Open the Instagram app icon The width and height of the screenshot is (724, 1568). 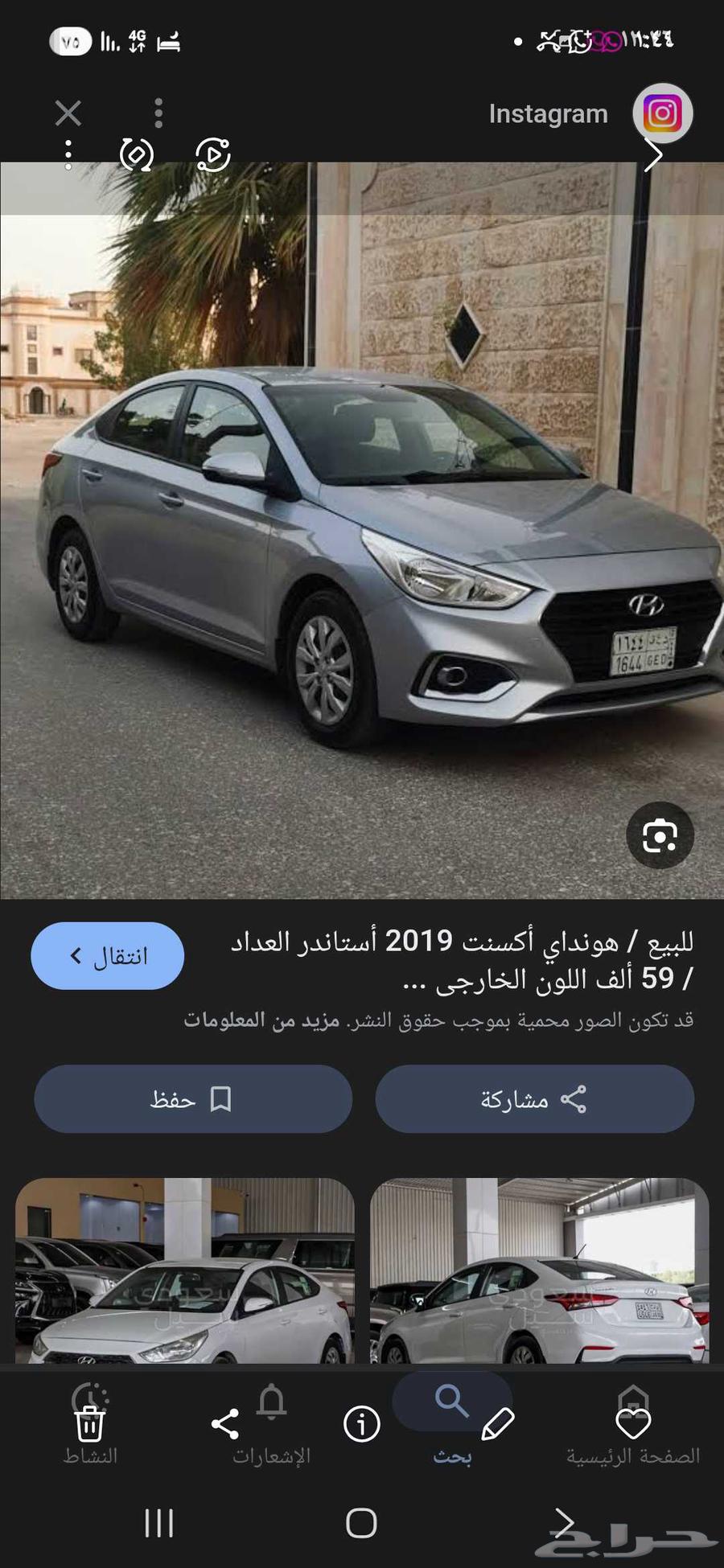tap(661, 113)
